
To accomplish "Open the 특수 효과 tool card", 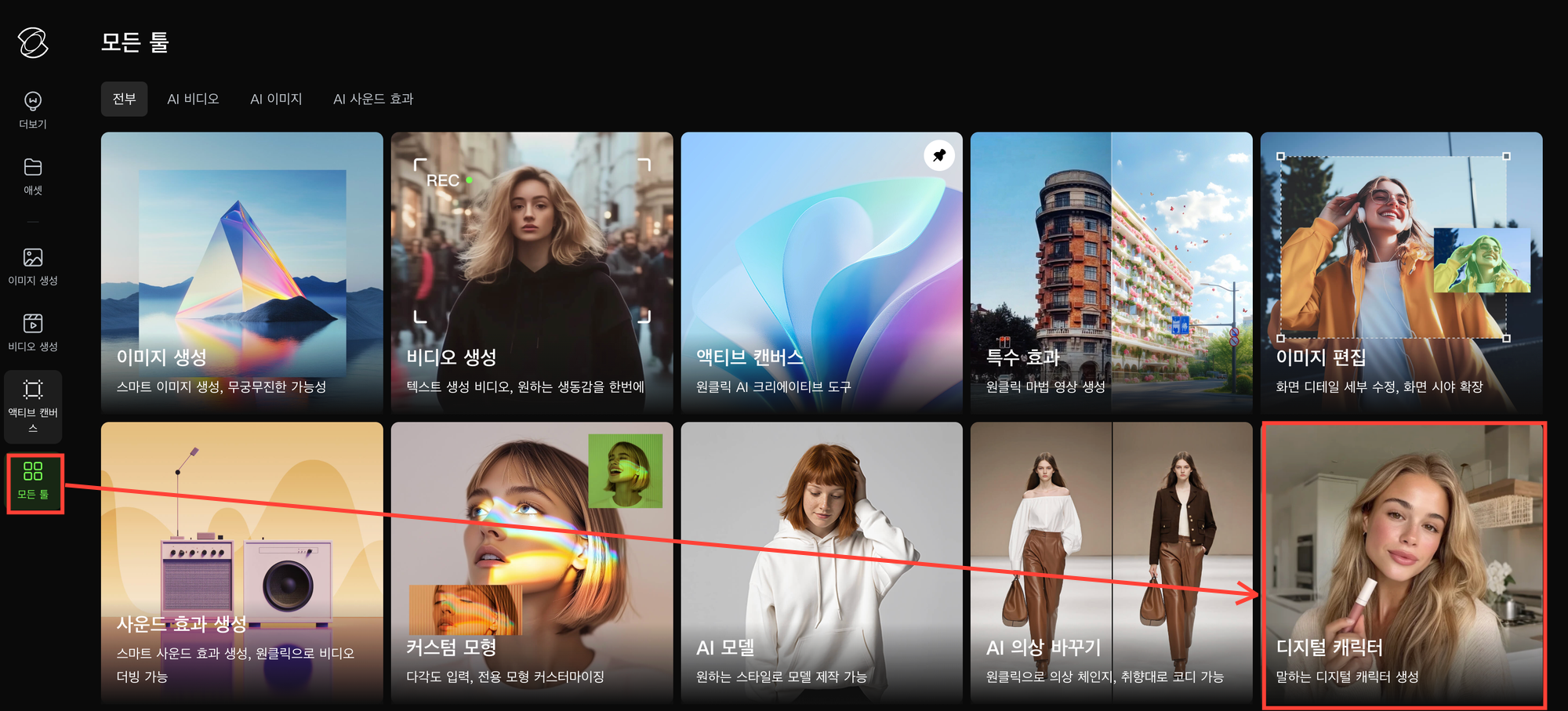I will [1111, 271].
